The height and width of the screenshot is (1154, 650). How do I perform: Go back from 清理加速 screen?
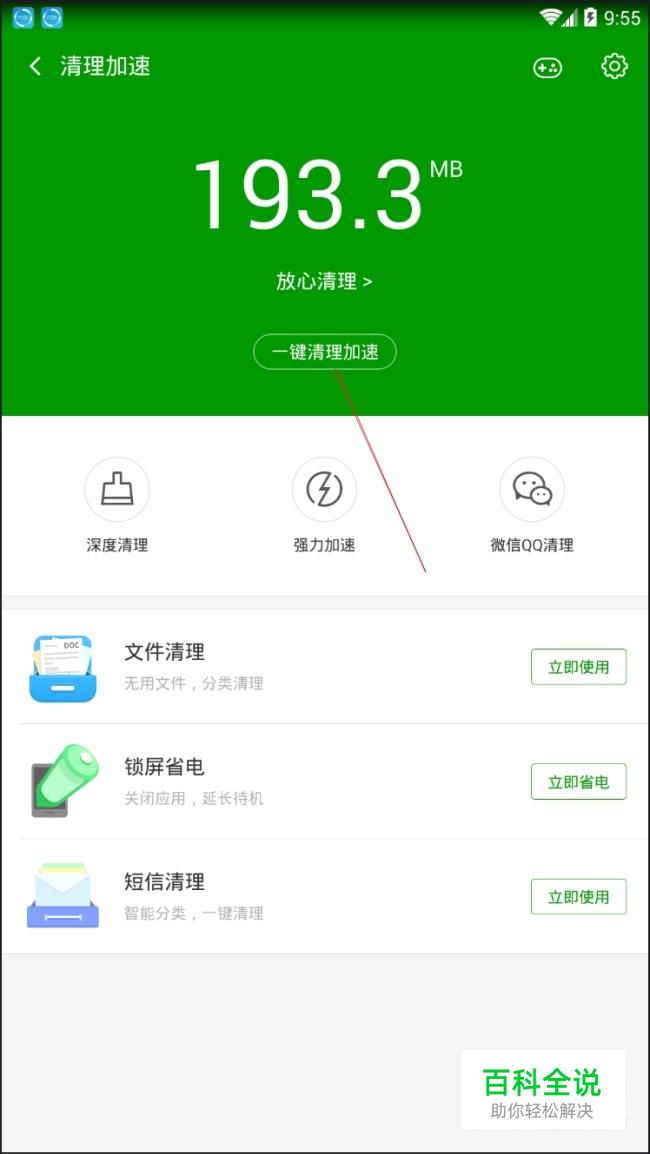click(x=35, y=66)
